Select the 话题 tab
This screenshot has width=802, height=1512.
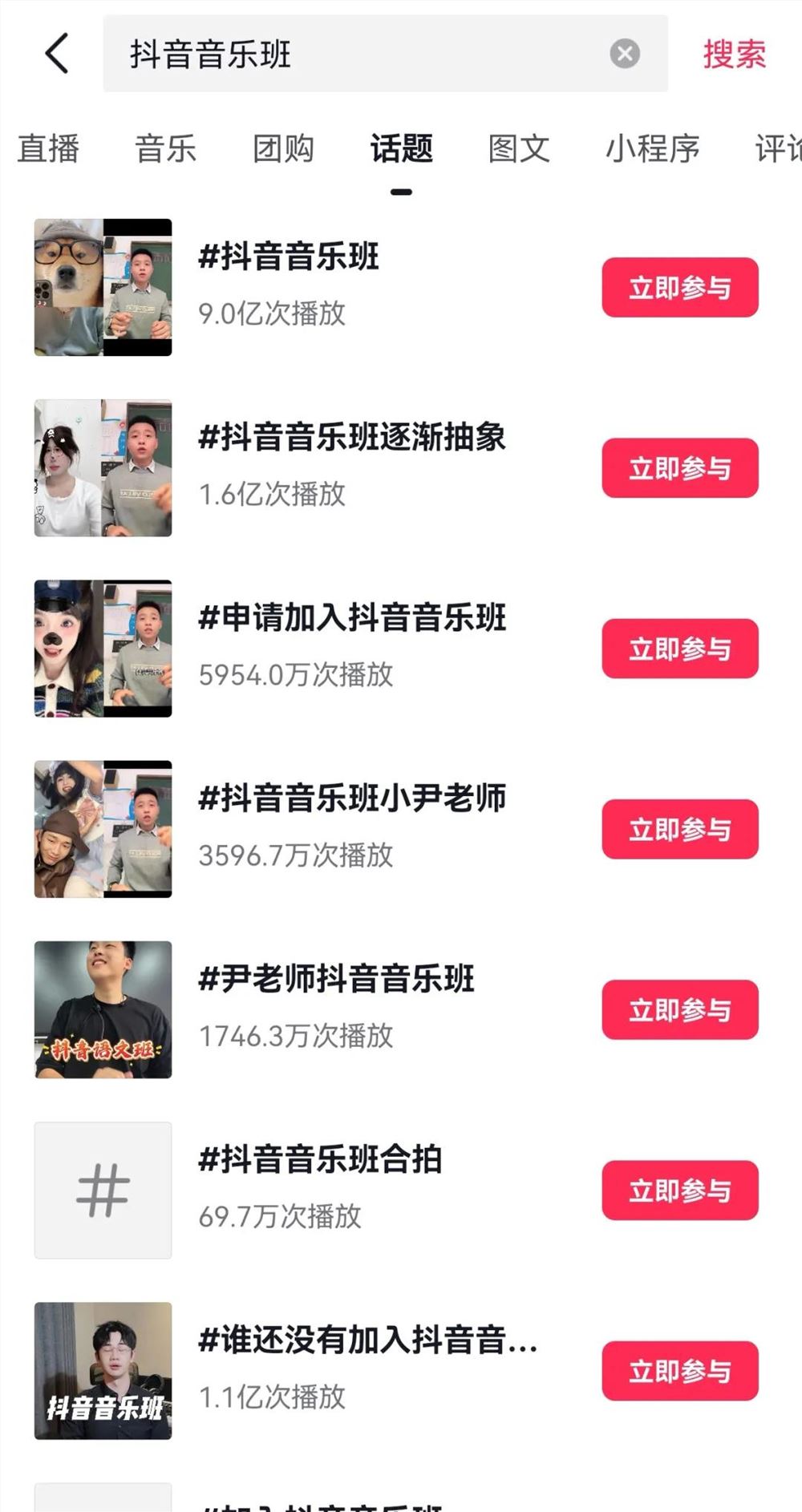click(x=401, y=149)
